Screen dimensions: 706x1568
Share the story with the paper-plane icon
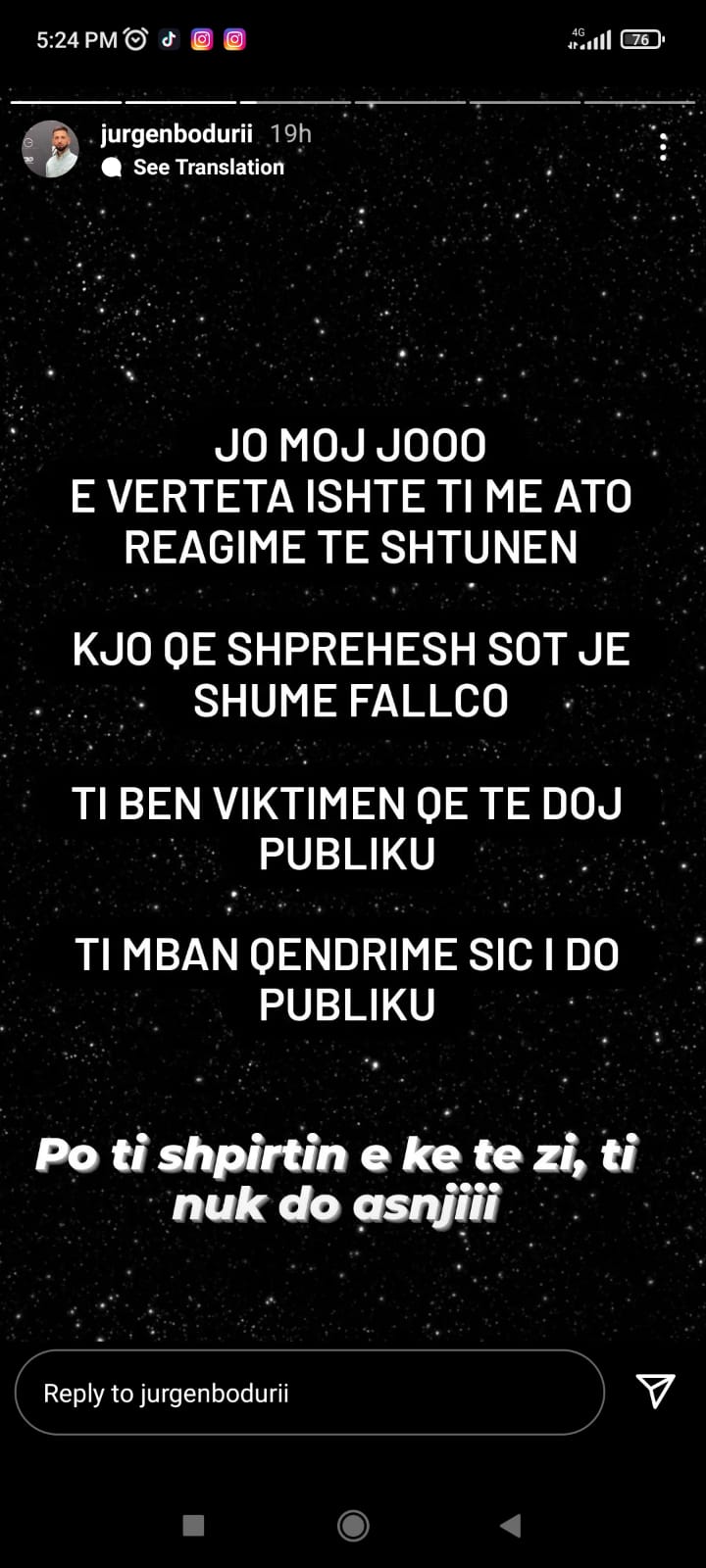(655, 1391)
